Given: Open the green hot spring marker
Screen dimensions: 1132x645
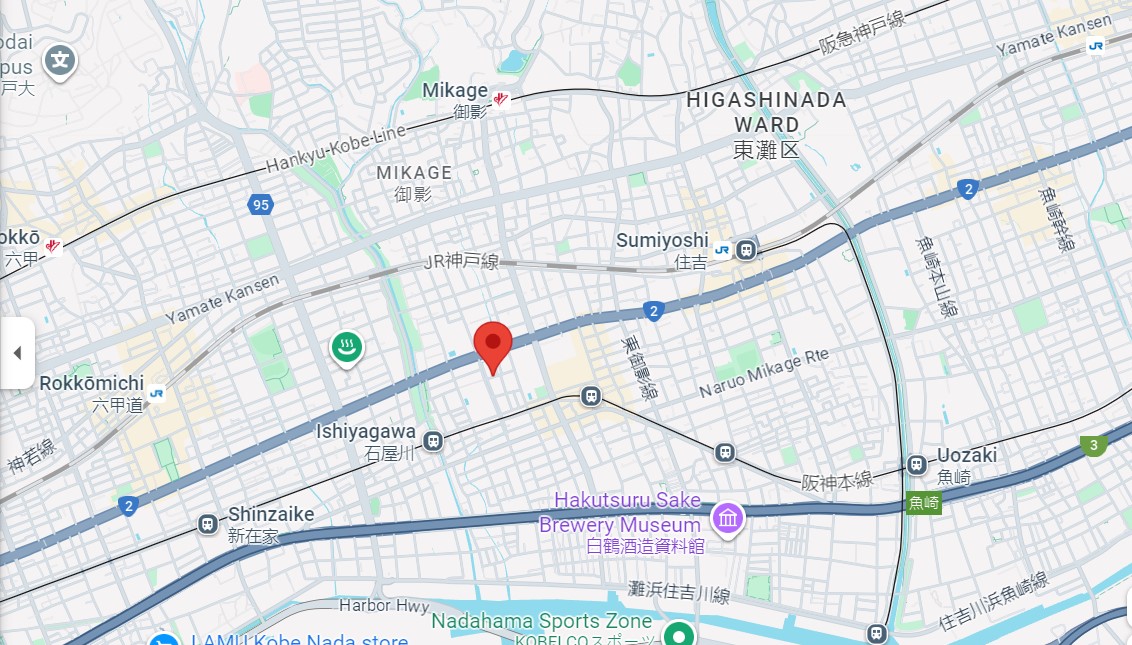Looking at the screenshot, I should (347, 348).
